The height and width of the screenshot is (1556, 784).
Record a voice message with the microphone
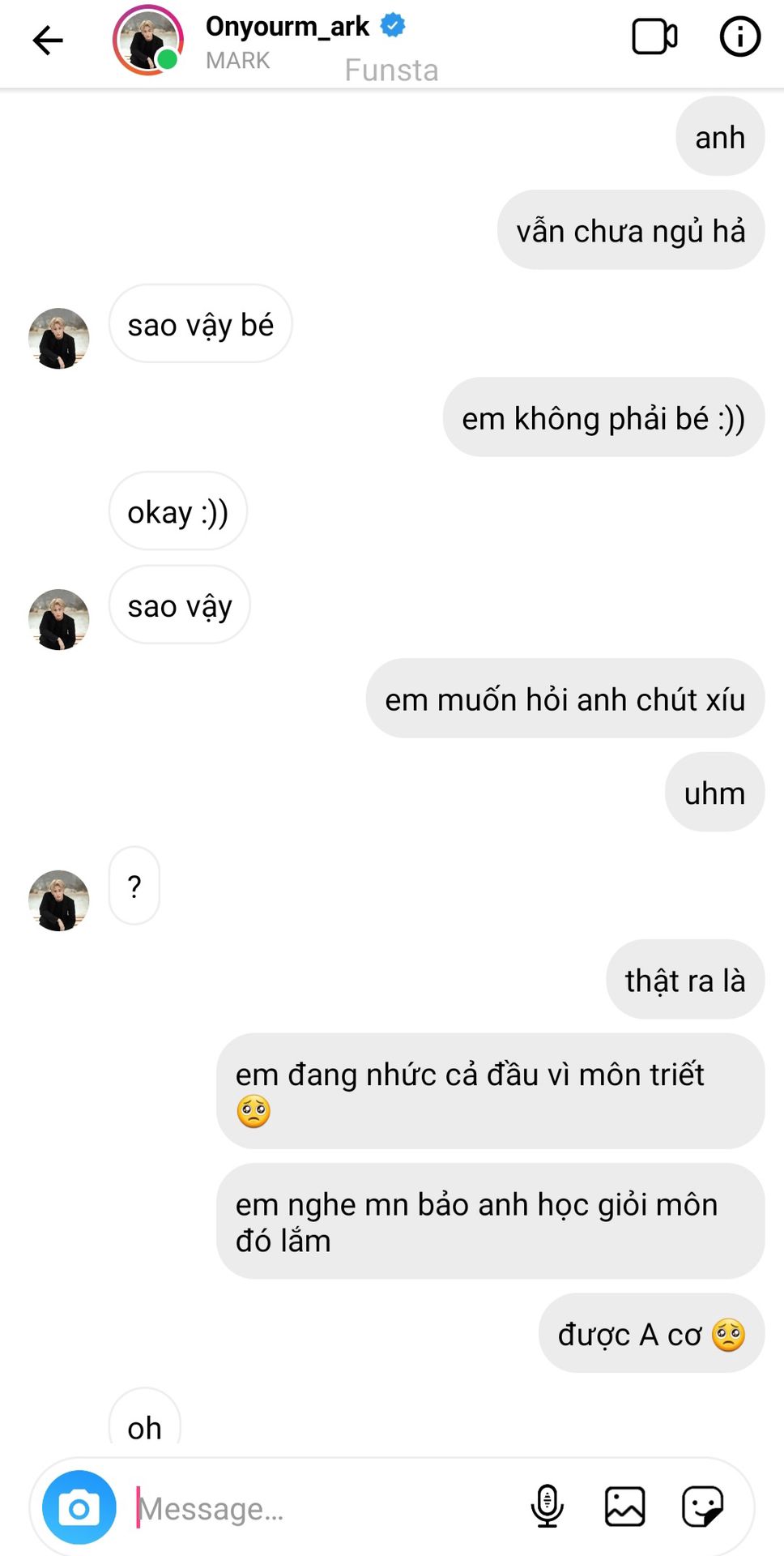[548, 1507]
